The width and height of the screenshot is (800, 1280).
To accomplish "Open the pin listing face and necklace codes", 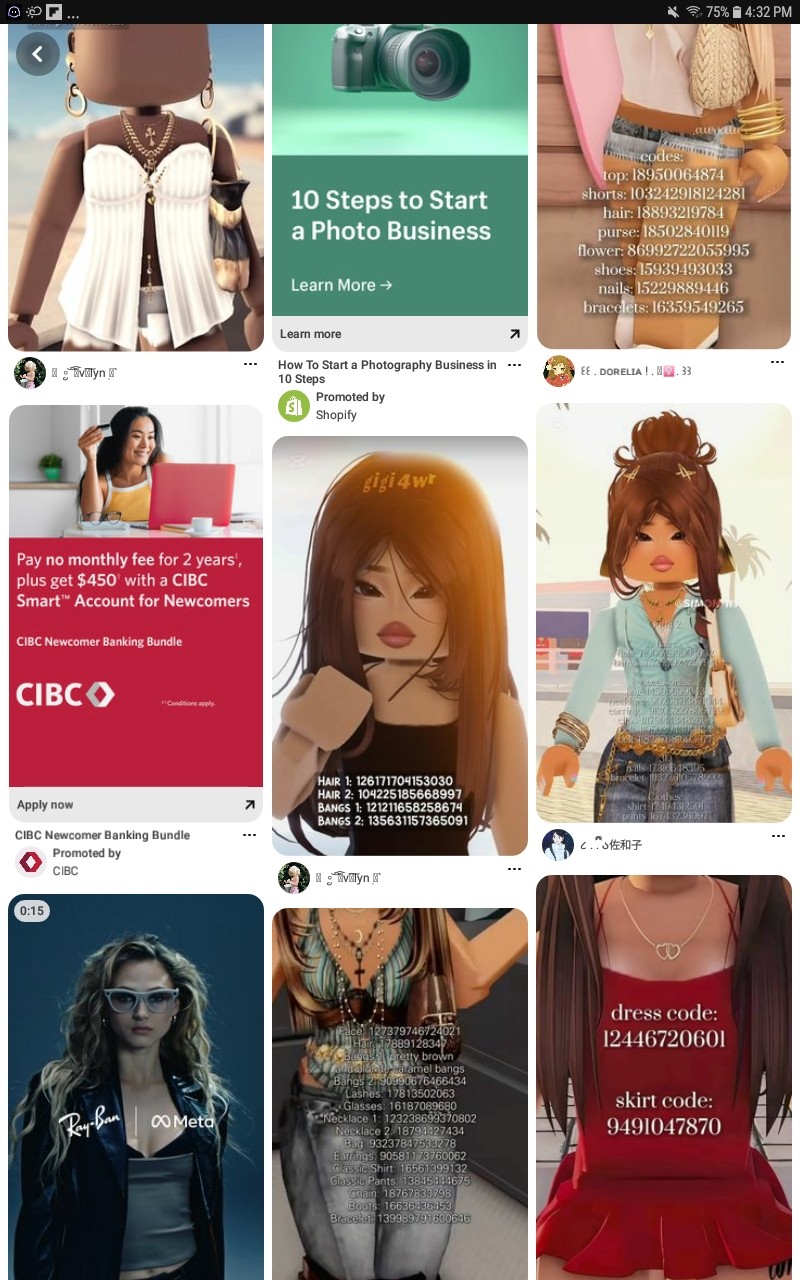I will 400,1094.
